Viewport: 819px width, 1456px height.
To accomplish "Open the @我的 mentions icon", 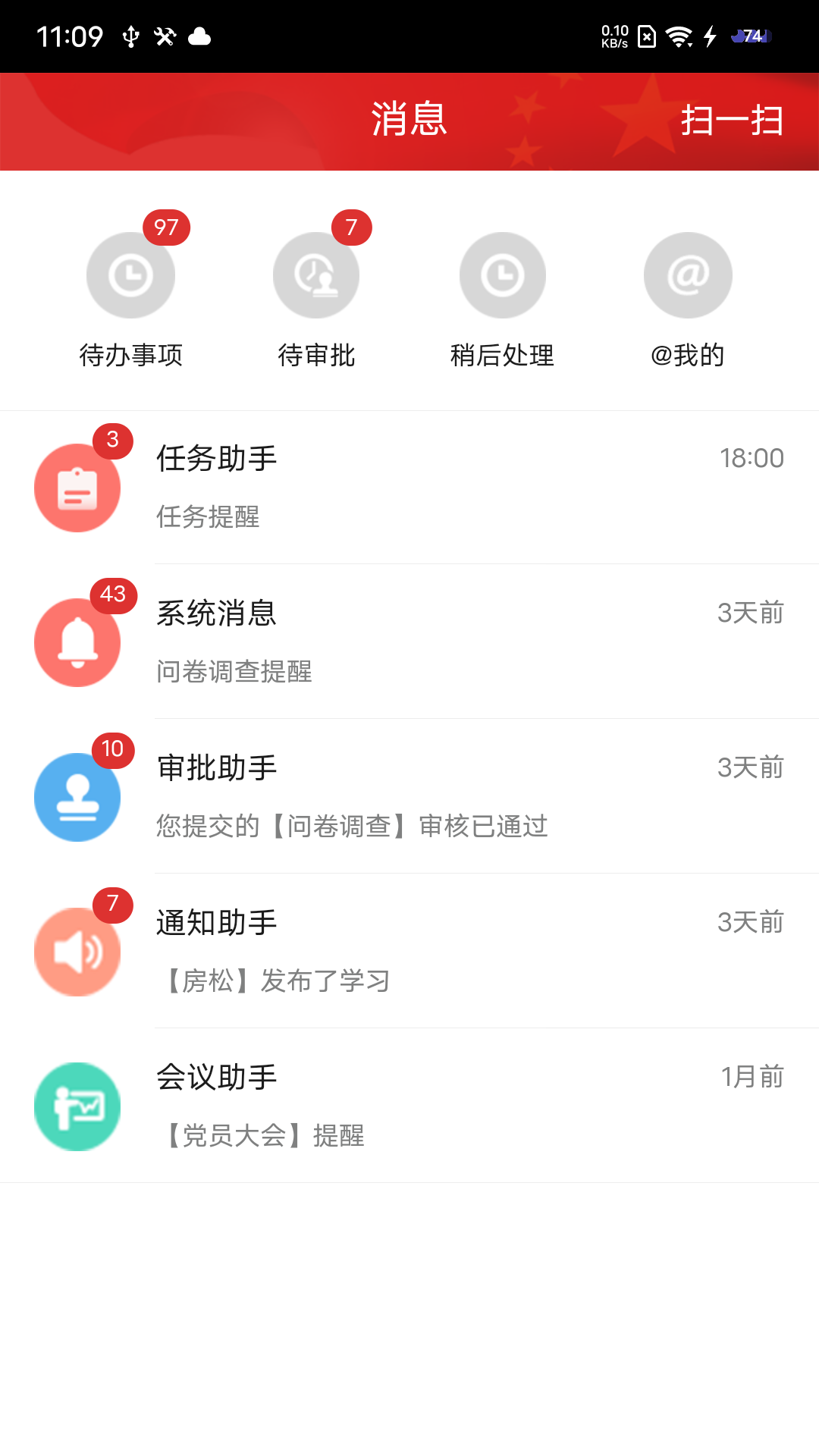I will point(688,275).
